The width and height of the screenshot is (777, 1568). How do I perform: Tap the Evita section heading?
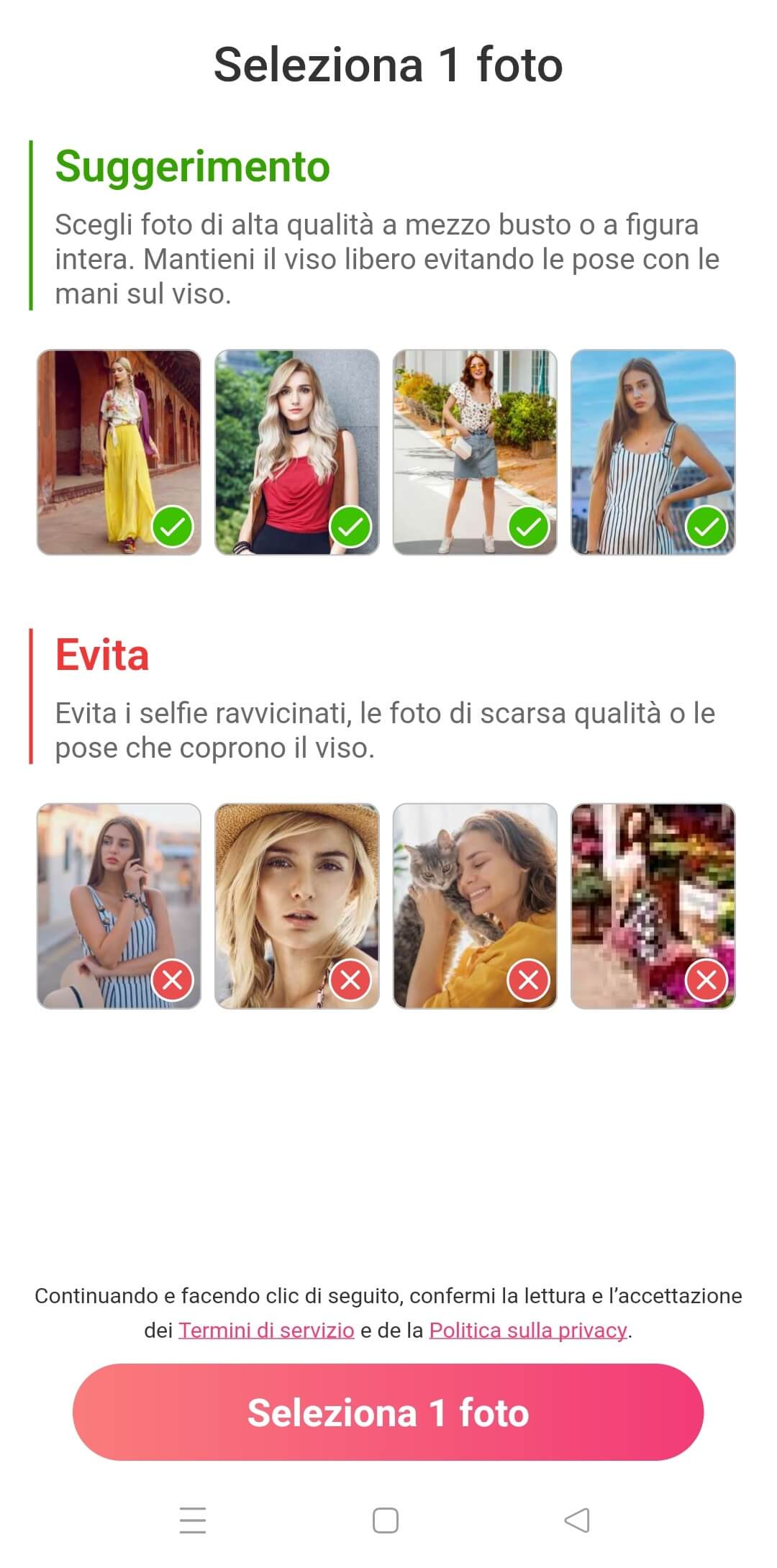[103, 656]
